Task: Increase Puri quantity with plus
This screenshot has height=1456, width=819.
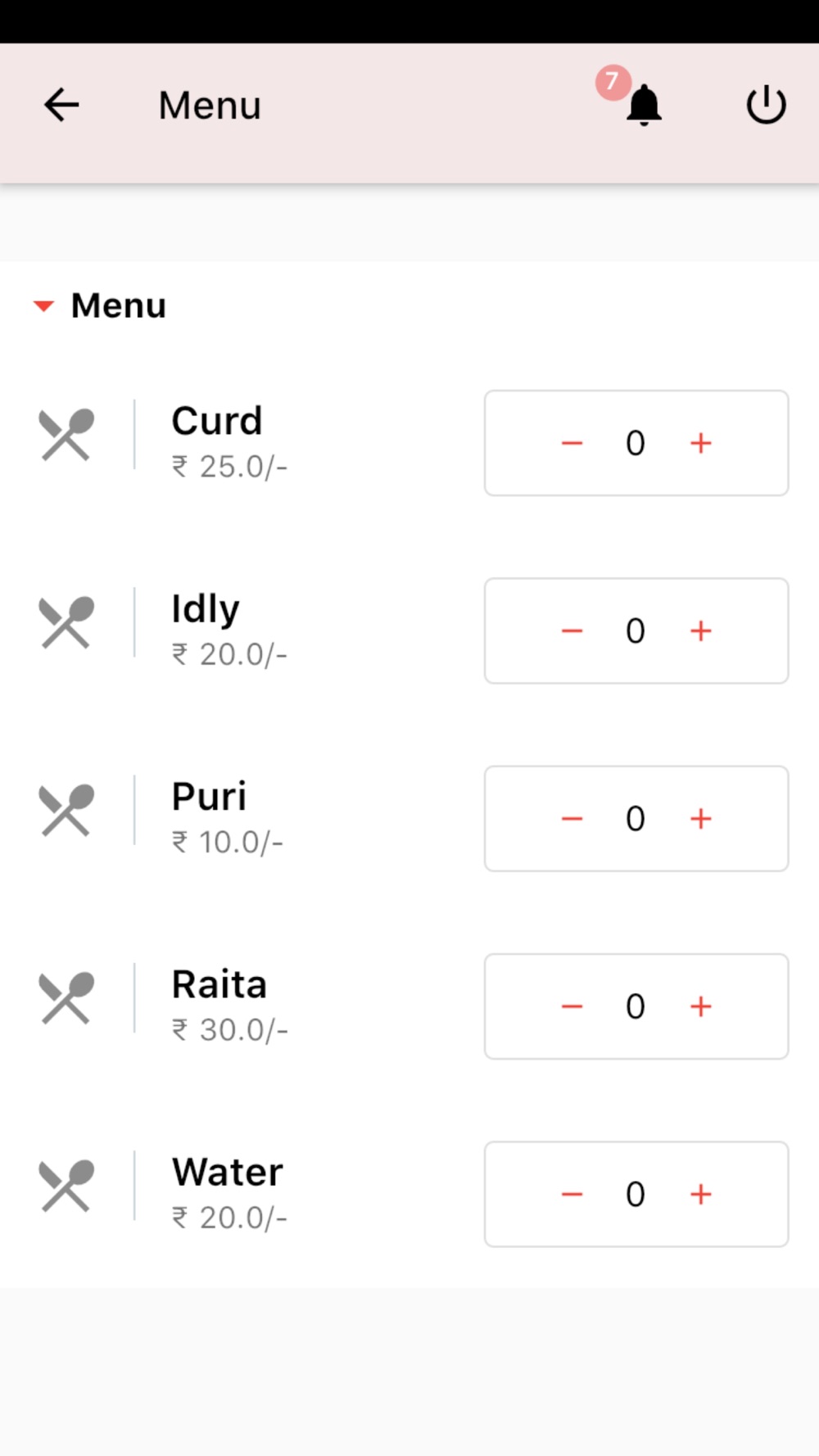Action: point(700,818)
